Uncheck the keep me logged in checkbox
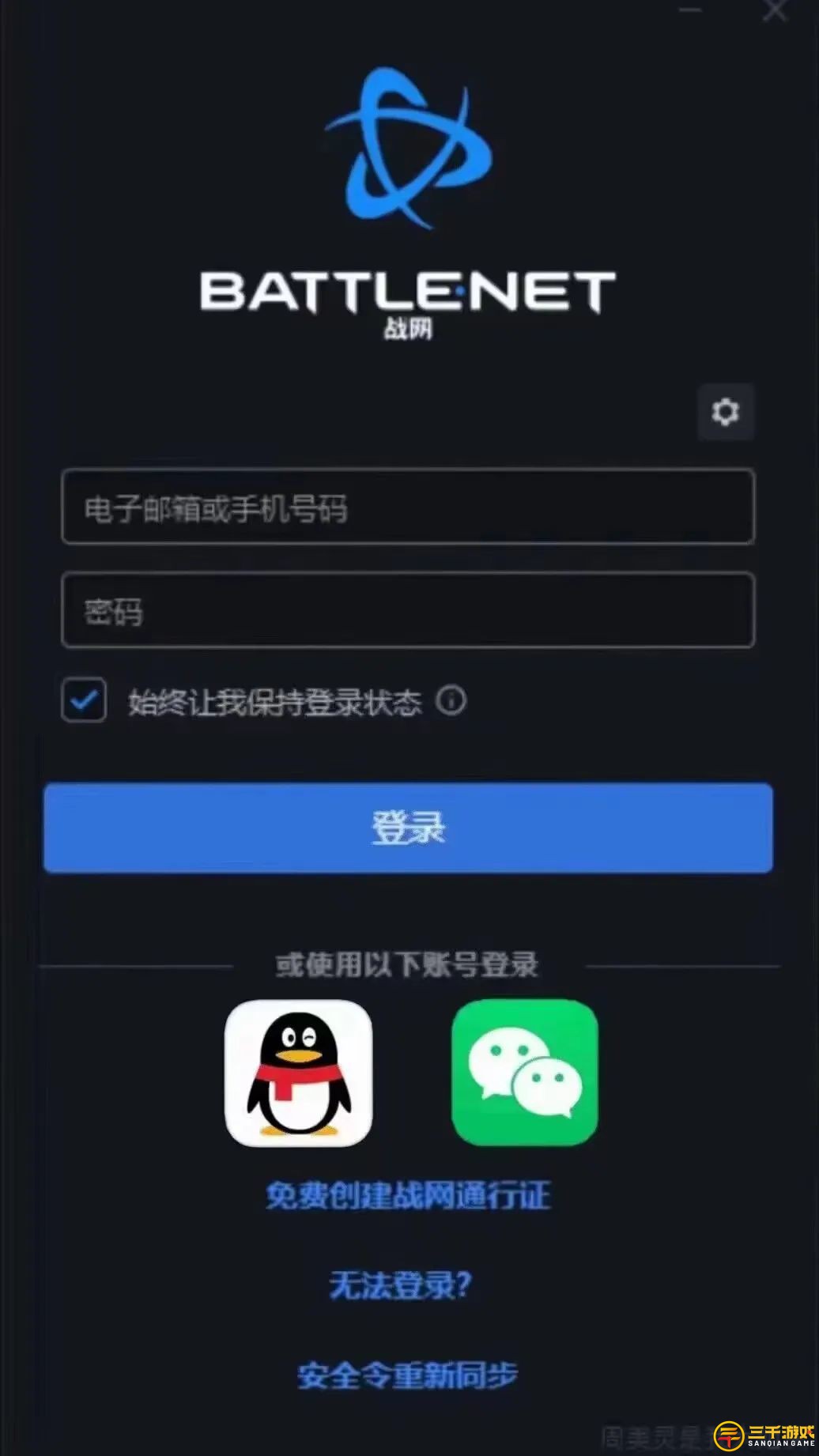The image size is (819, 1456). pos(84,700)
